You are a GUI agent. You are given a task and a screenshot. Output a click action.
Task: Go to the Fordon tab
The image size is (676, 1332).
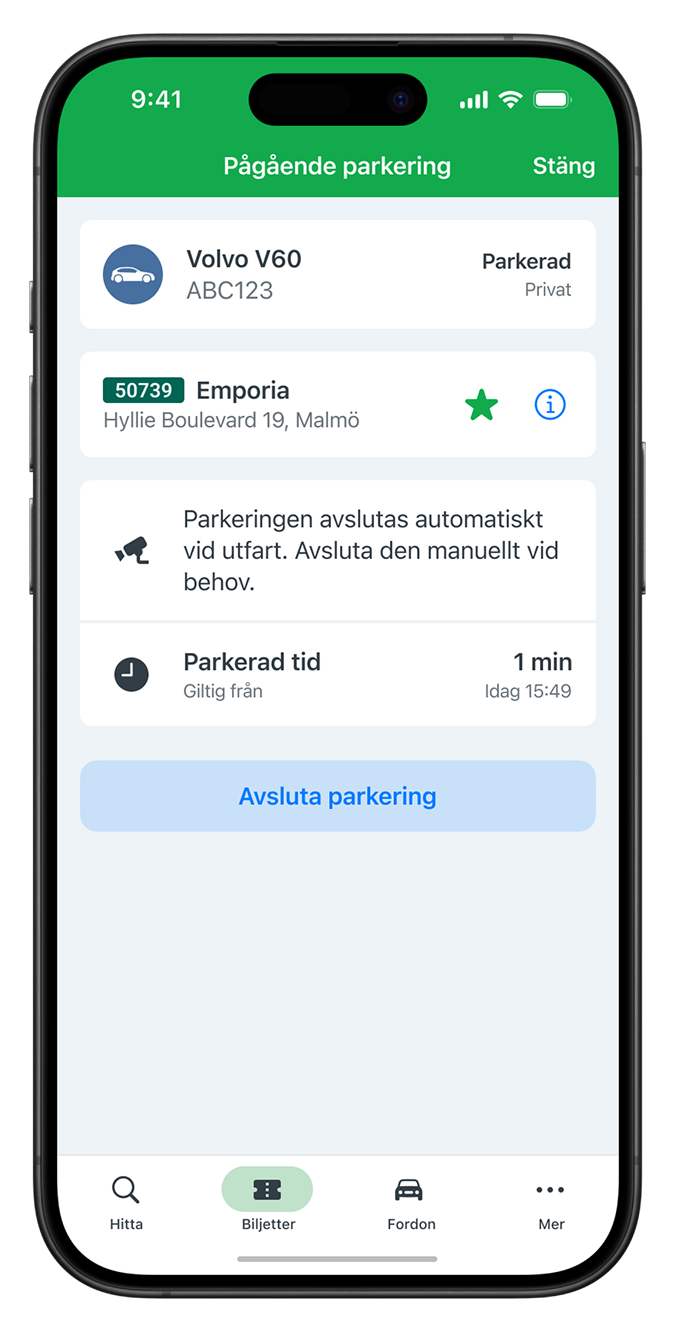(x=410, y=1202)
